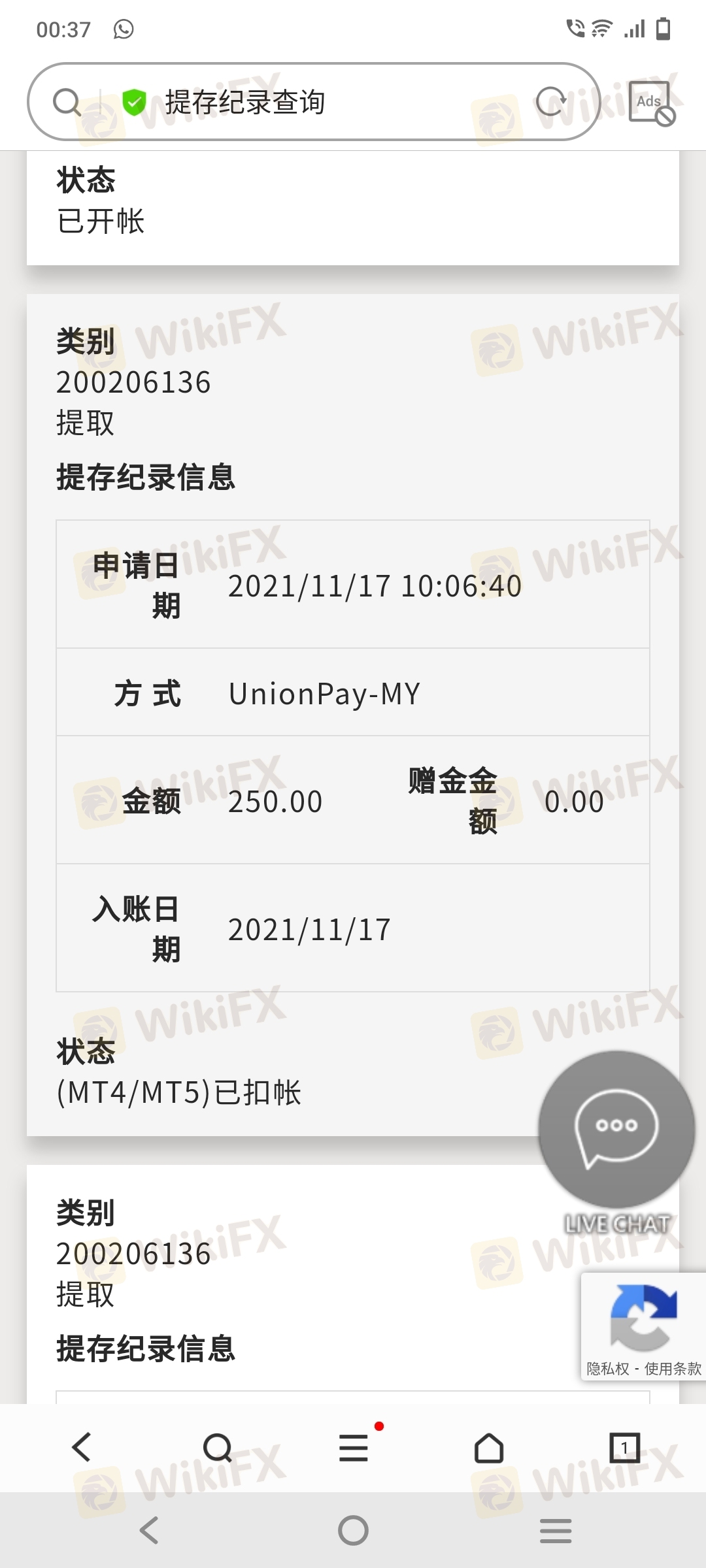Open system recent apps

point(556,1530)
